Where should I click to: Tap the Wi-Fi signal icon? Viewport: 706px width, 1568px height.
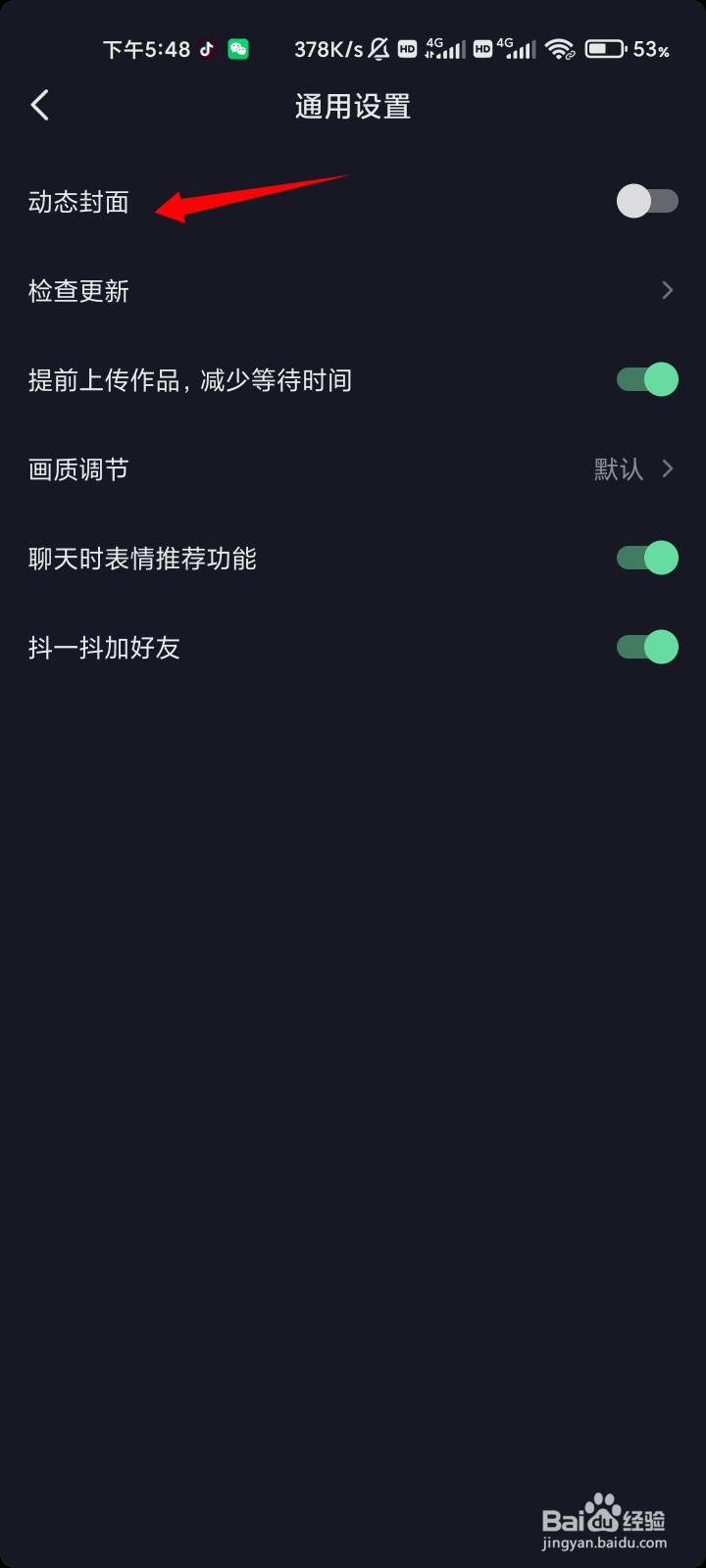pos(559,47)
